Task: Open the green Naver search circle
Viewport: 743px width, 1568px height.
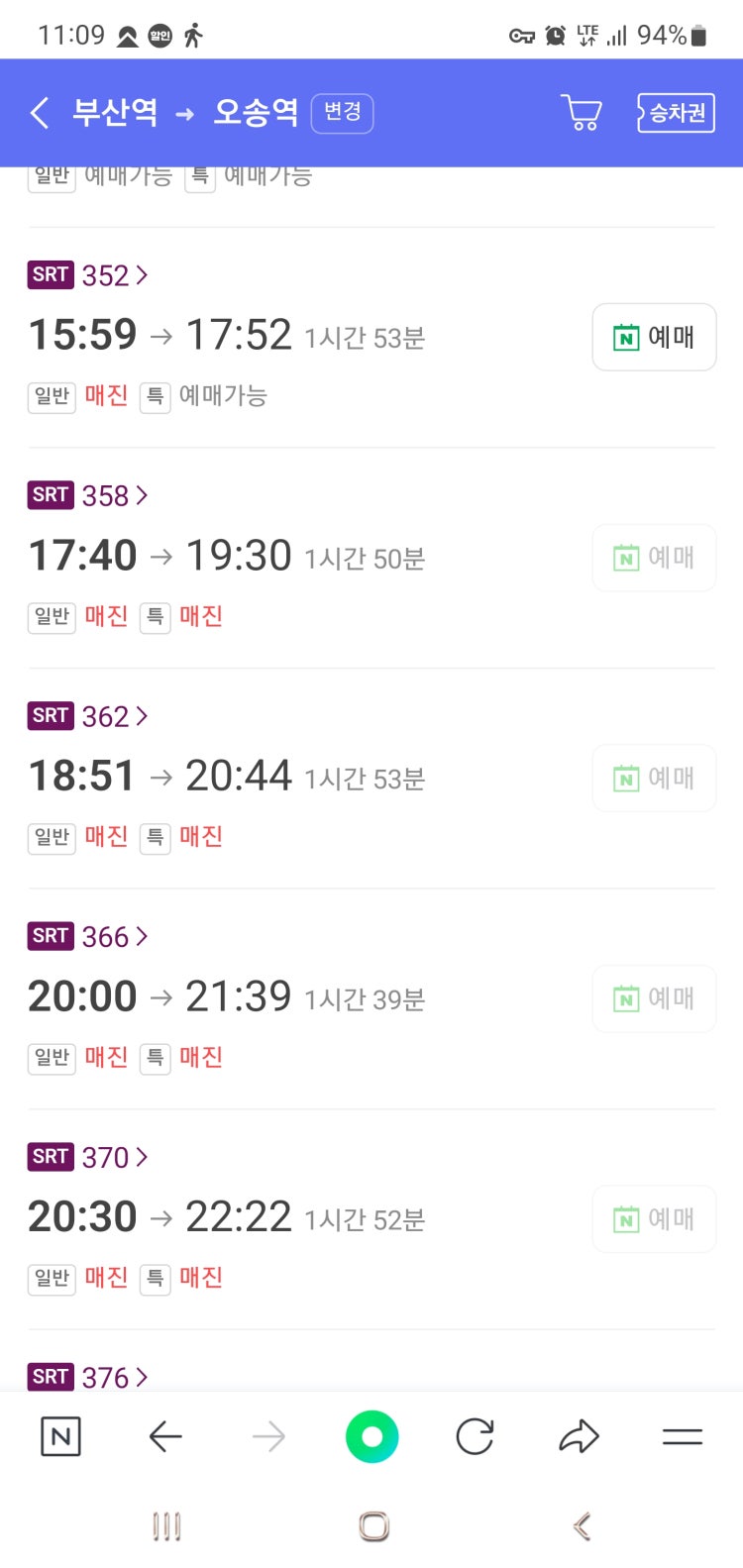Action: pyautogui.click(x=371, y=1436)
